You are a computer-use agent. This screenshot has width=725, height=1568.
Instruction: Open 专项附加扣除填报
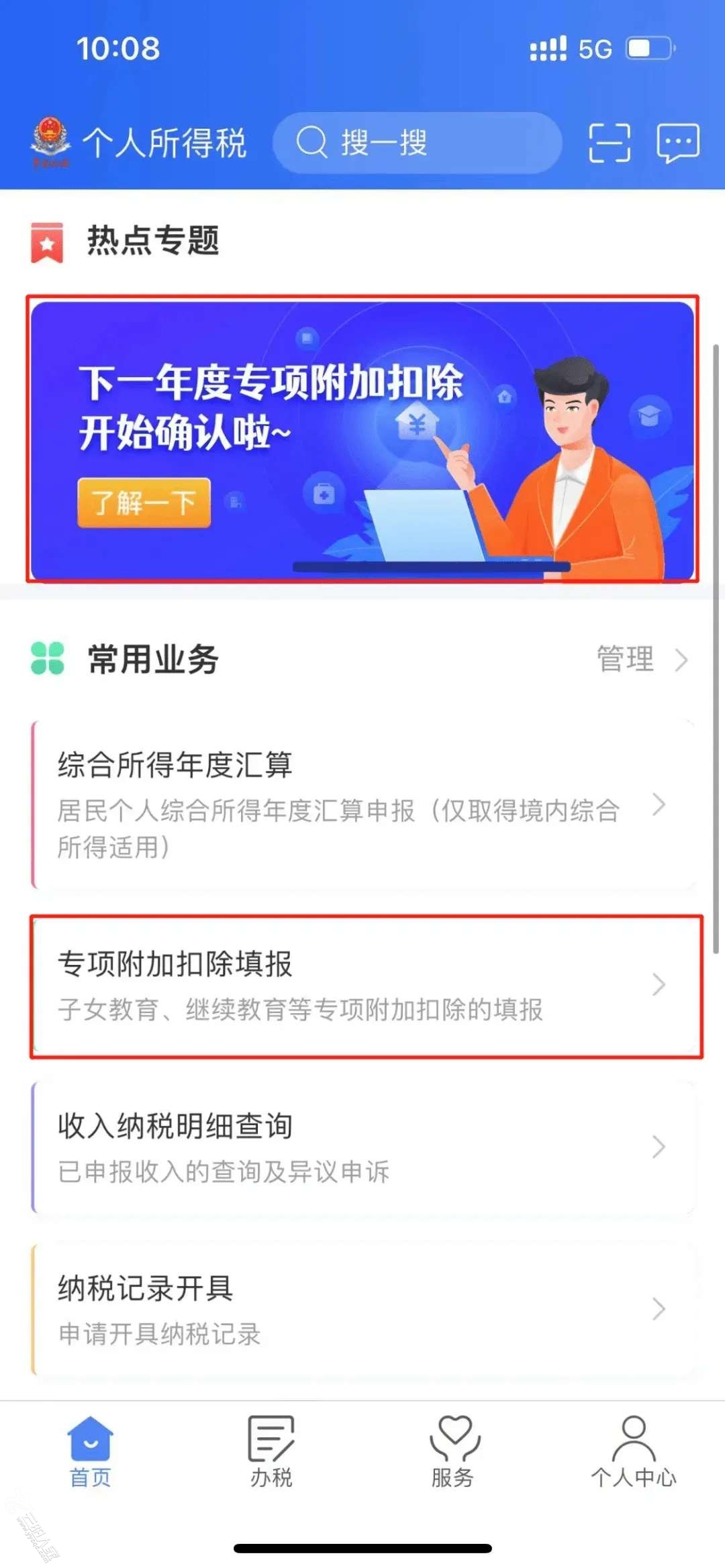point(362,985)
